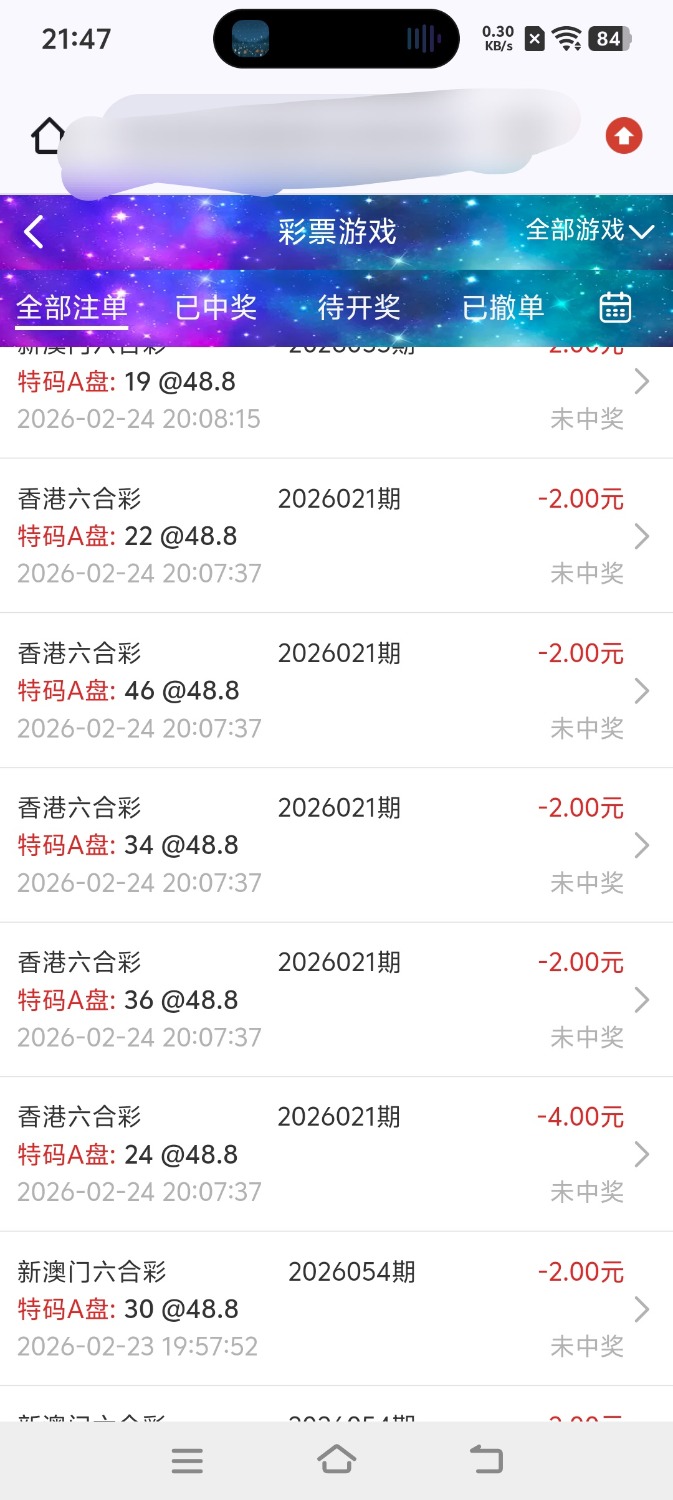This screenshot has width=673, height=1500.
Task: Open the 香港六合彩 bet on number 46
Action: [x=336, y=691]
